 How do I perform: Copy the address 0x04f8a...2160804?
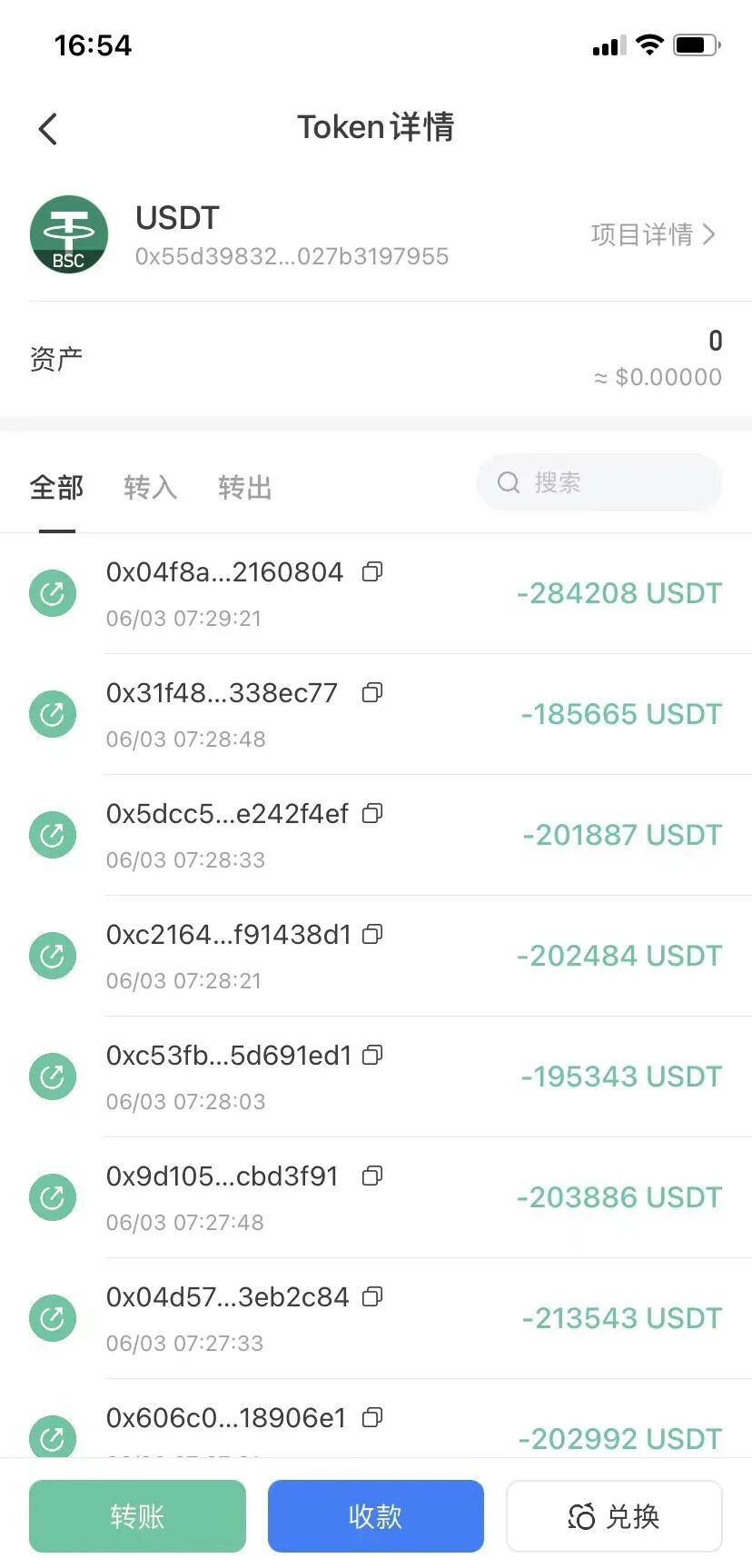coord(372,572)
